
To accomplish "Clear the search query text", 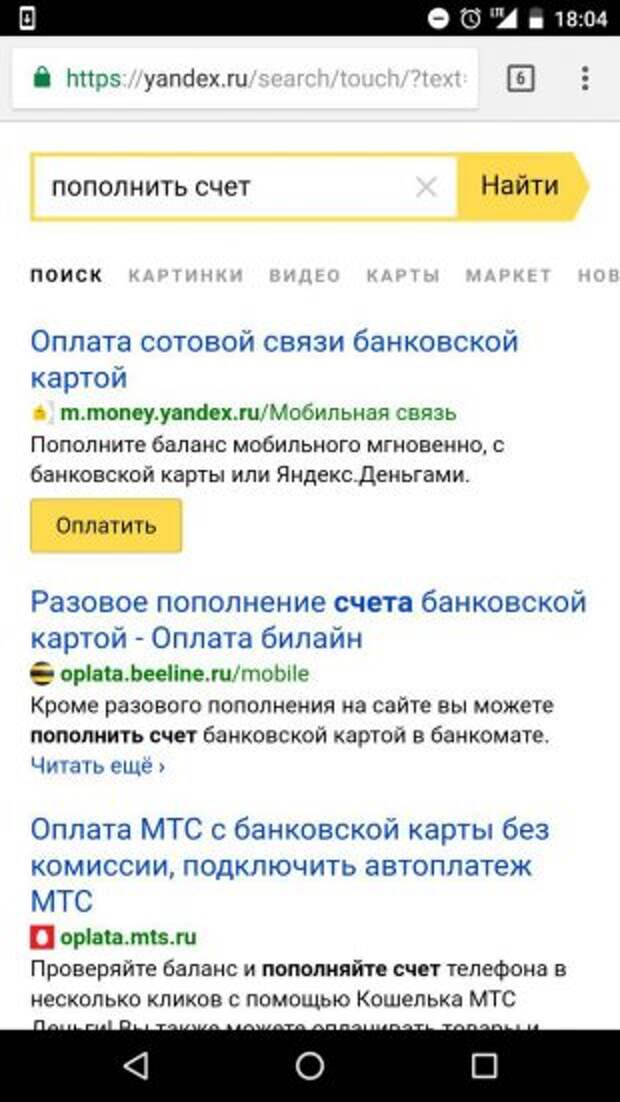I will [426, 187].
